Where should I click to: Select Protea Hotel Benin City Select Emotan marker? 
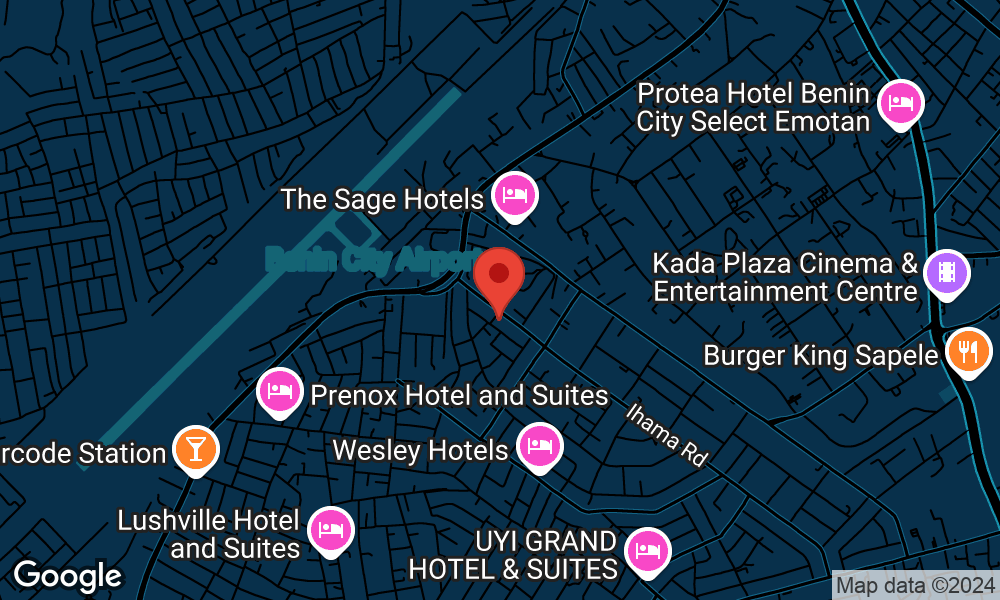pyautogui.click(x=900, y=104)
